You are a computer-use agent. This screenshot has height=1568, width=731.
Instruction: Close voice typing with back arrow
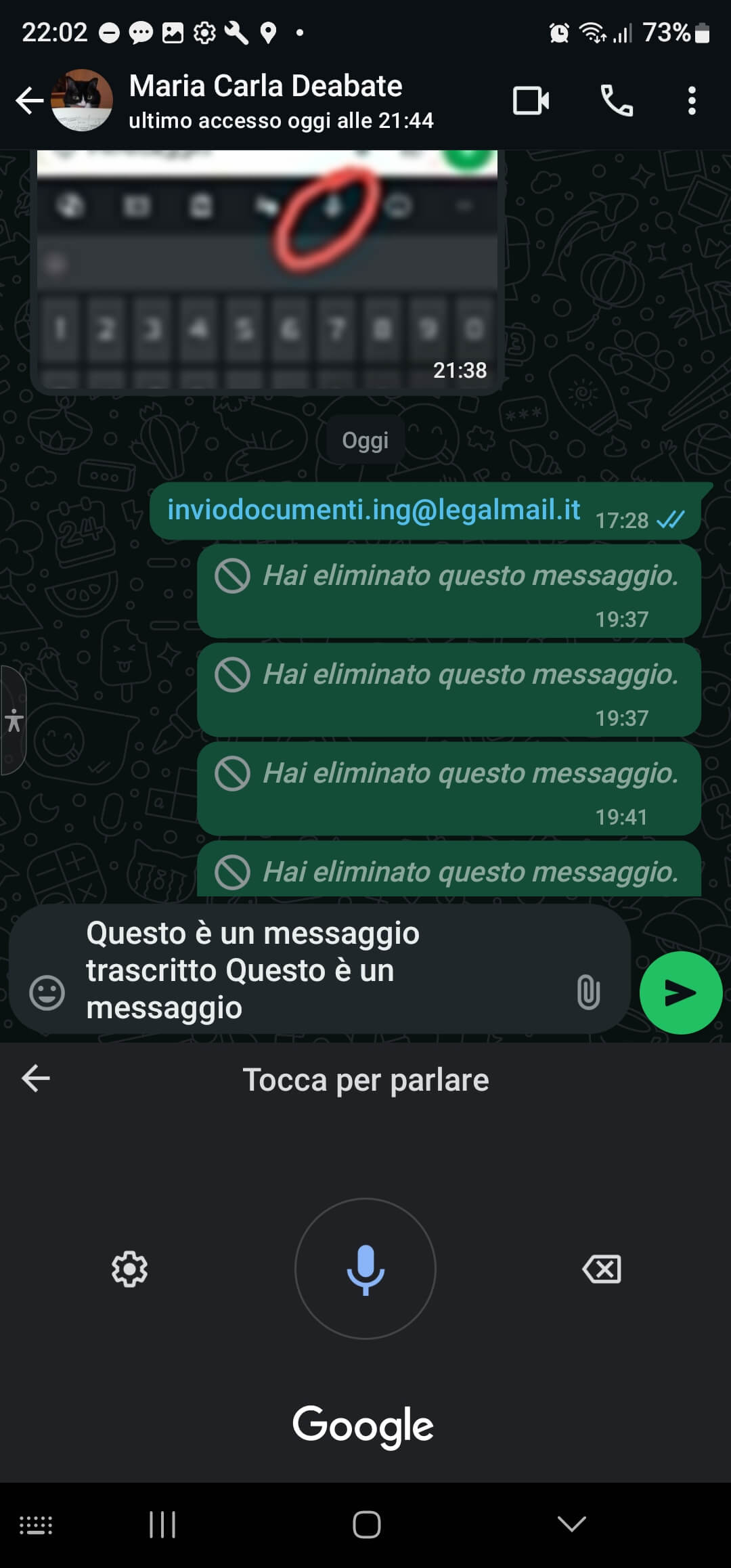(36, 1079)
